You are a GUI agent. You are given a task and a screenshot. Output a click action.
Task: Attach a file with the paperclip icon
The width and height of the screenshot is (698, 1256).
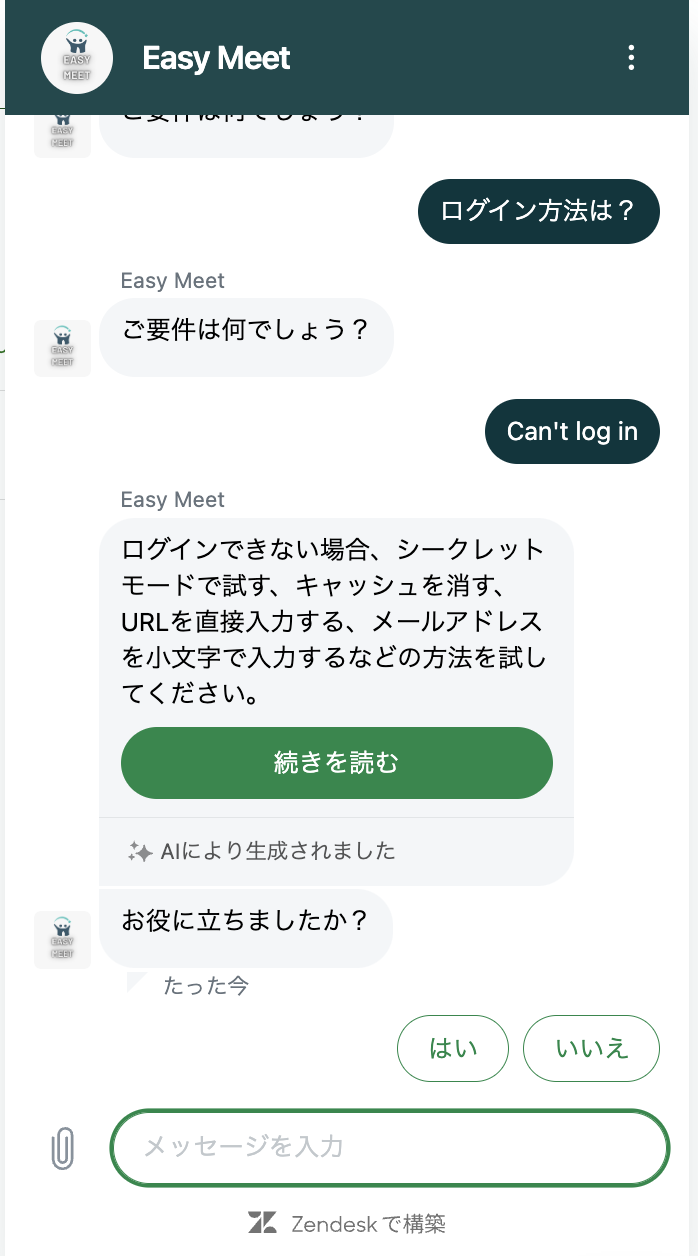[63, 1148]
